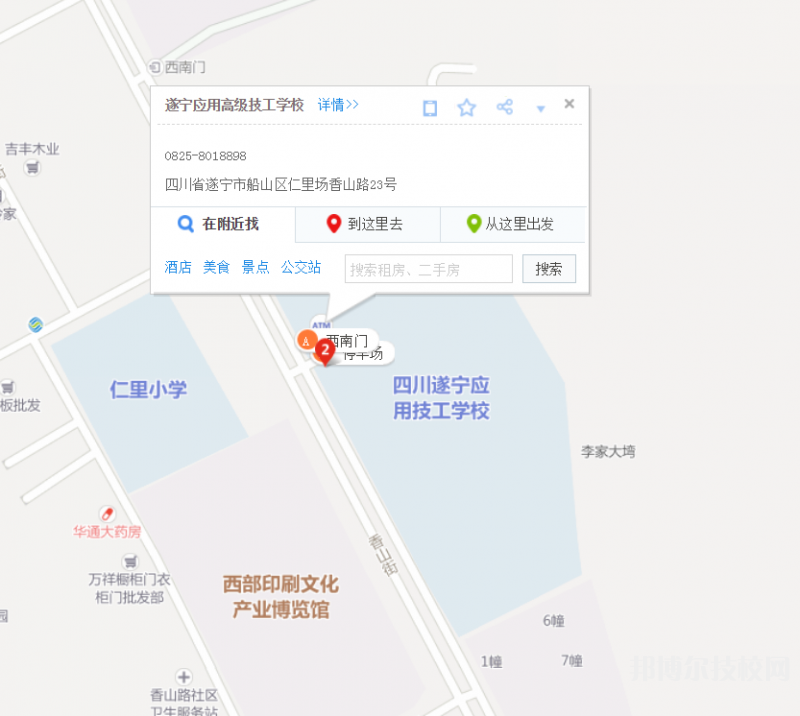800x716 pixels.
Task: Switch to the 到这里去 tab
Action: (x=366, y=225)
